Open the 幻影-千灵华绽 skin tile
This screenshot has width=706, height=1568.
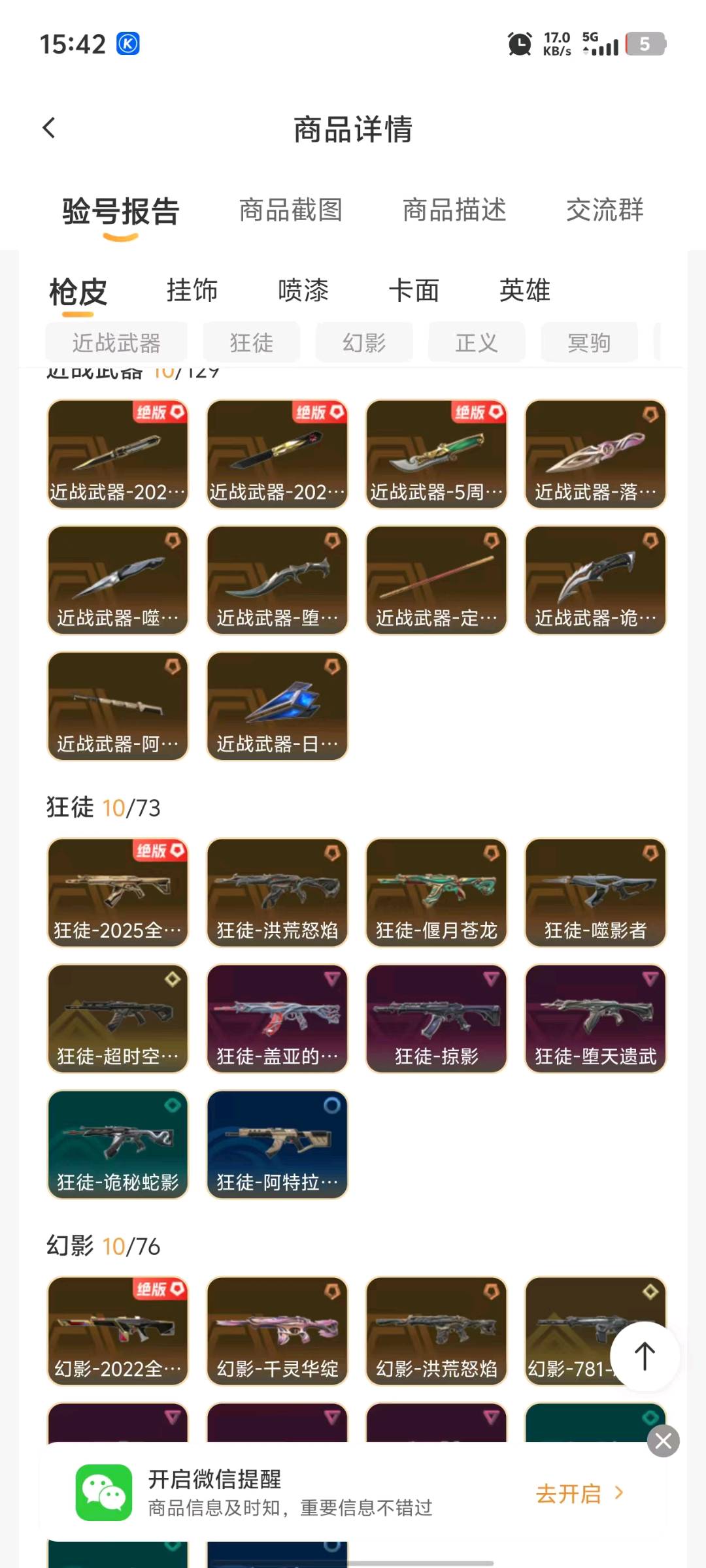point(277,1331)
